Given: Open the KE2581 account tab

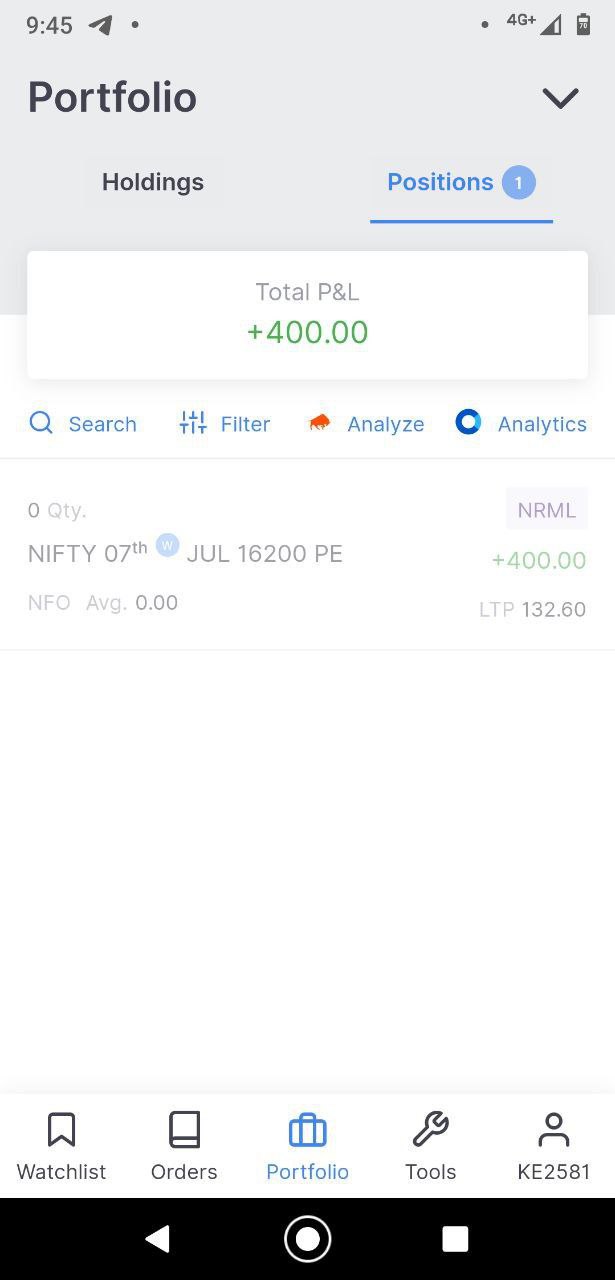Looking at the screenshot, I should (x=553, y=1146).
